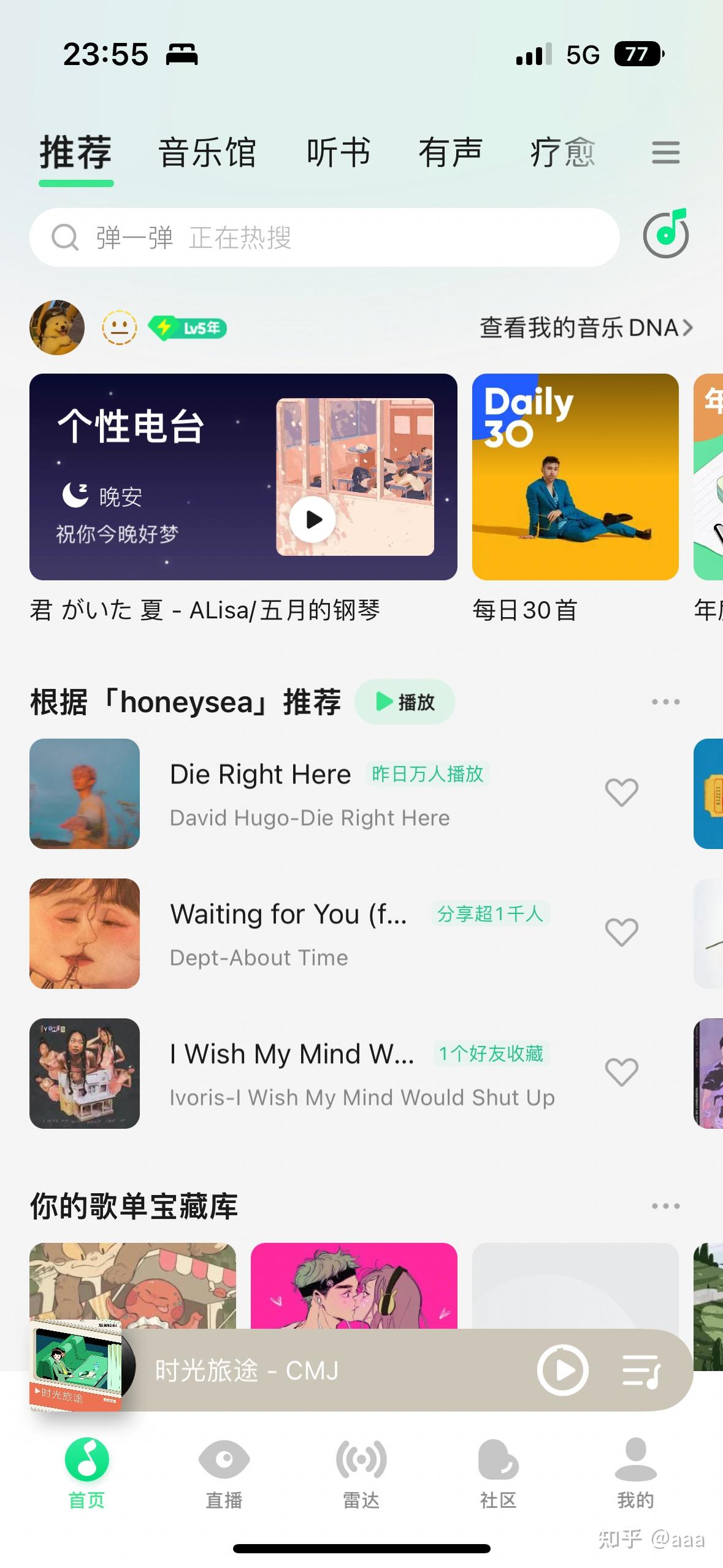Open the 社区 tab
723x1568 pixels.
click(x=498, y=1472)
